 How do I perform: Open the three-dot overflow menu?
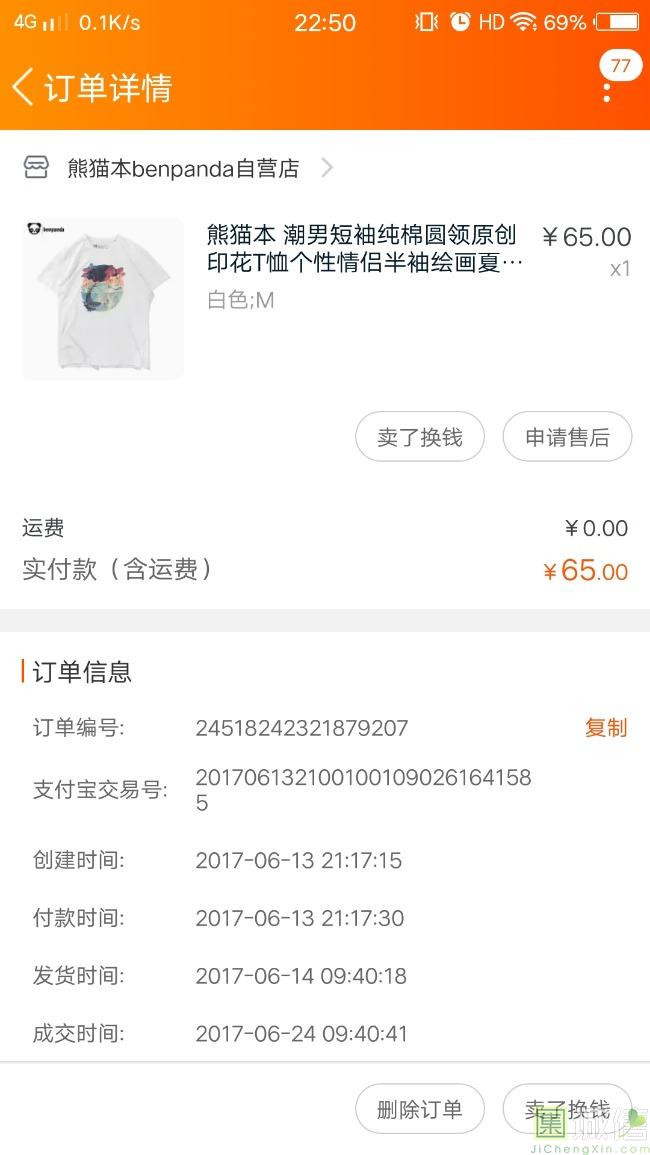coord(607,91)
